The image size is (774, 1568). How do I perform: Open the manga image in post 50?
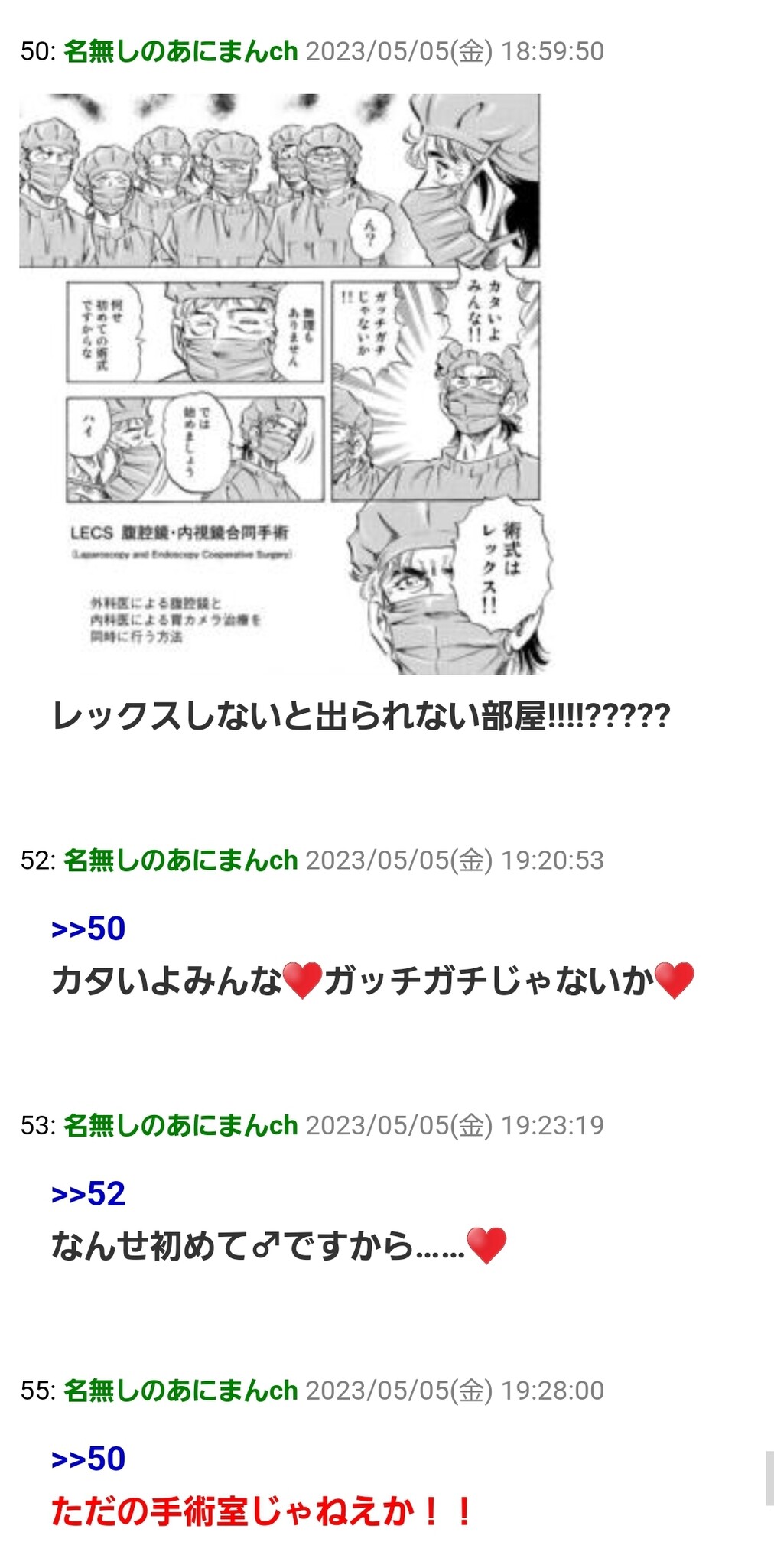coord(280,384)
